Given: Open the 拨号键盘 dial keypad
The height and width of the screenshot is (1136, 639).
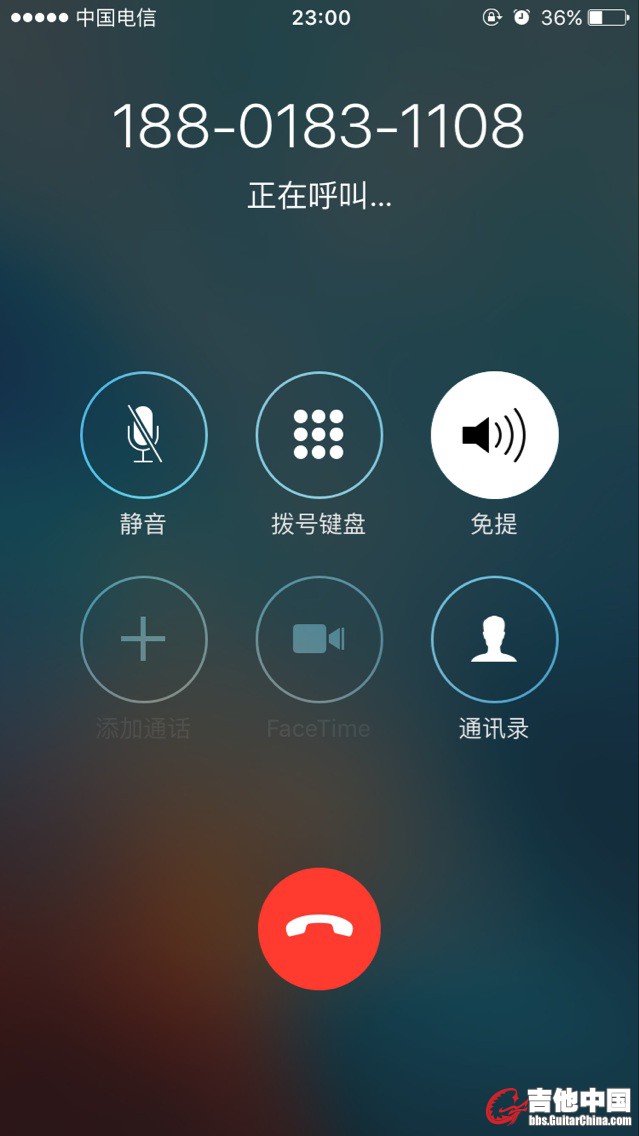Looking at the screenshot, I should tap(319, 435).
